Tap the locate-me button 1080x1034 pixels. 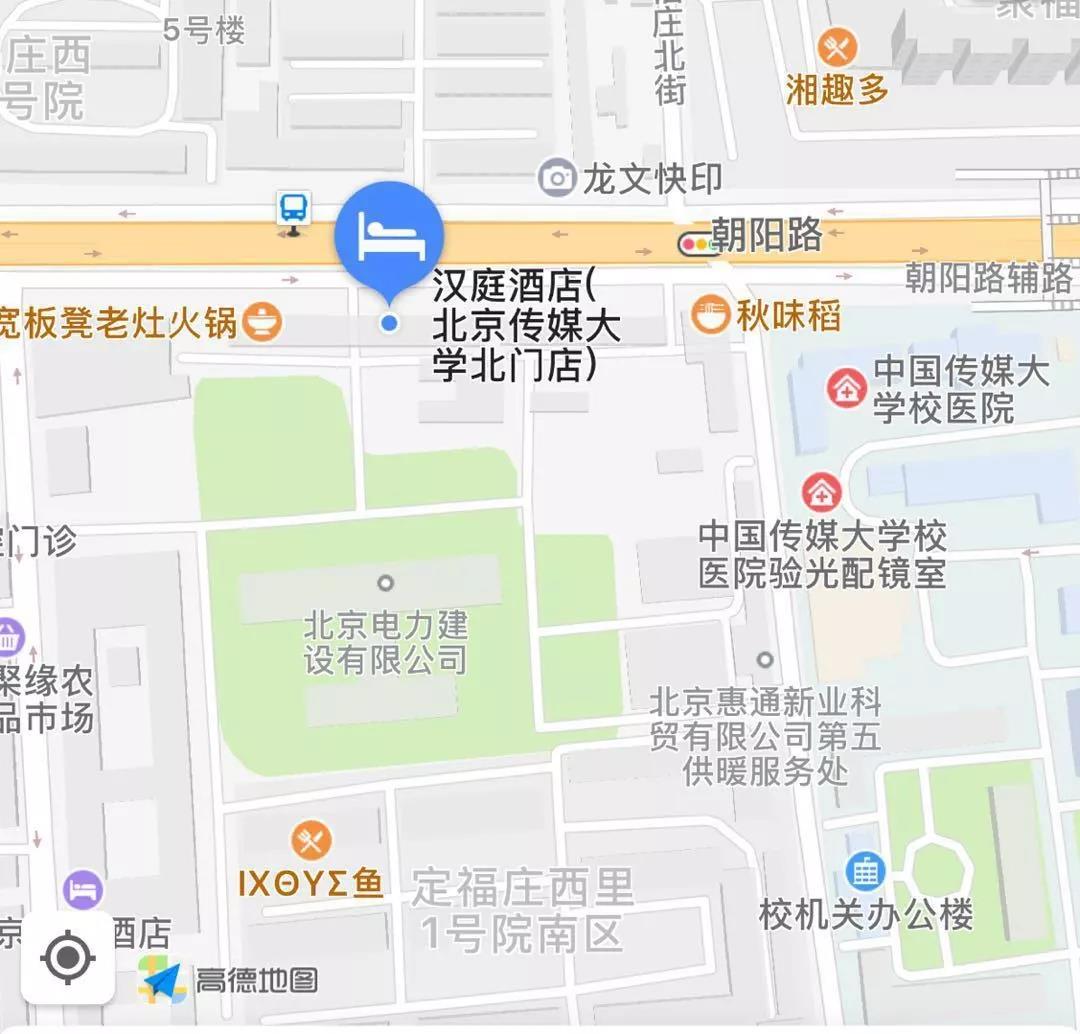pyautogui.click(x=67, y=957)
